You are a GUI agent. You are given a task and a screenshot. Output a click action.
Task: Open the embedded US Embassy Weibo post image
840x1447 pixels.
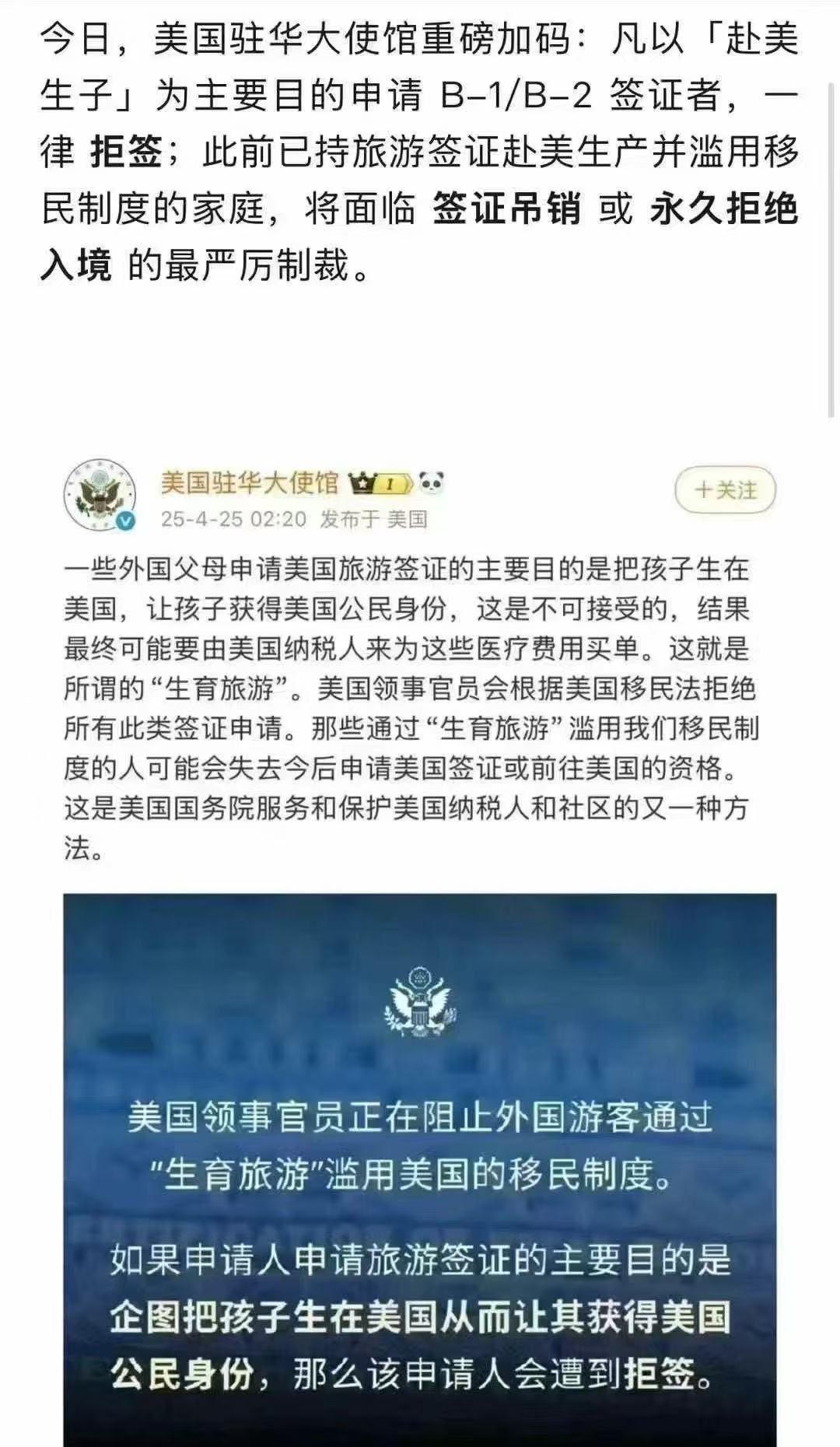coord(420,1167)
